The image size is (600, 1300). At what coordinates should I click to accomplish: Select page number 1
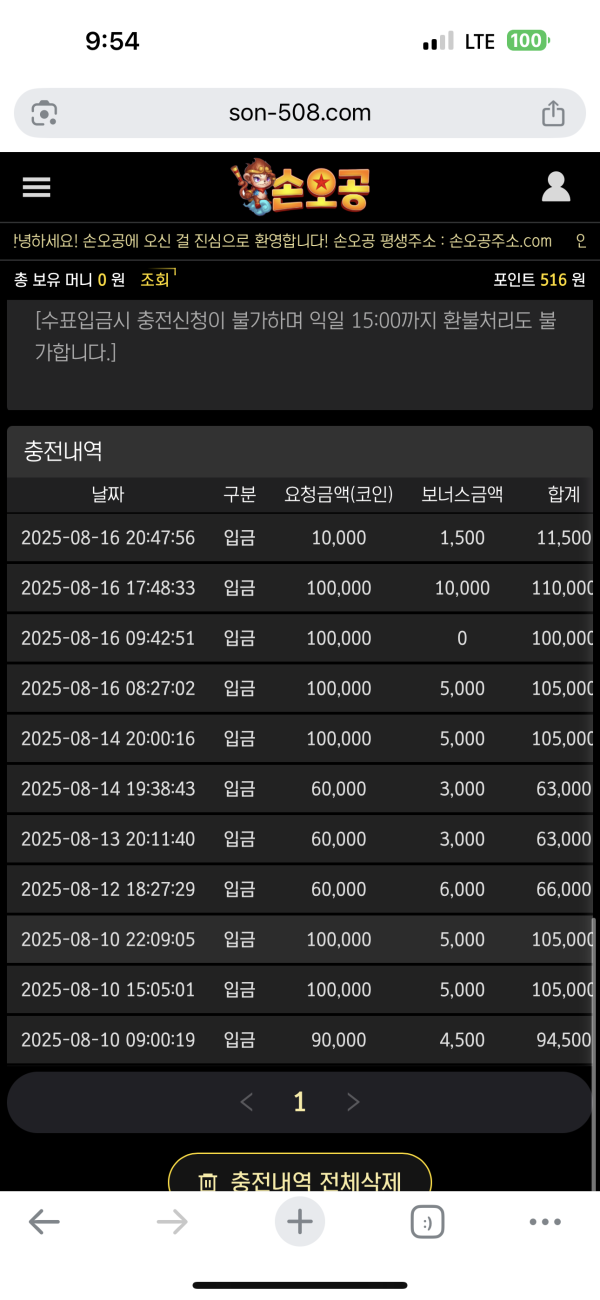[x=299, y=1102]
